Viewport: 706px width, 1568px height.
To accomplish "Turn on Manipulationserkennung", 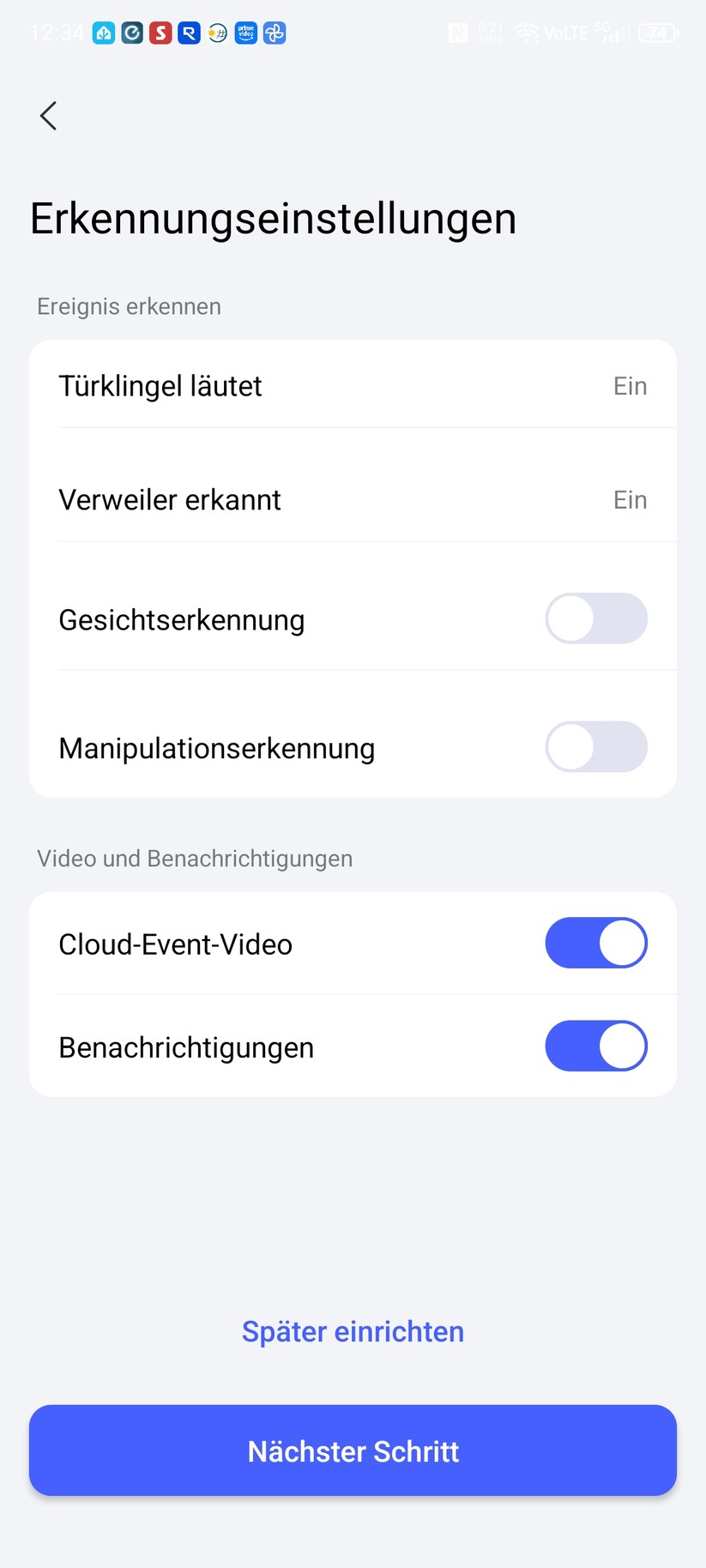I will coord(596,747).
